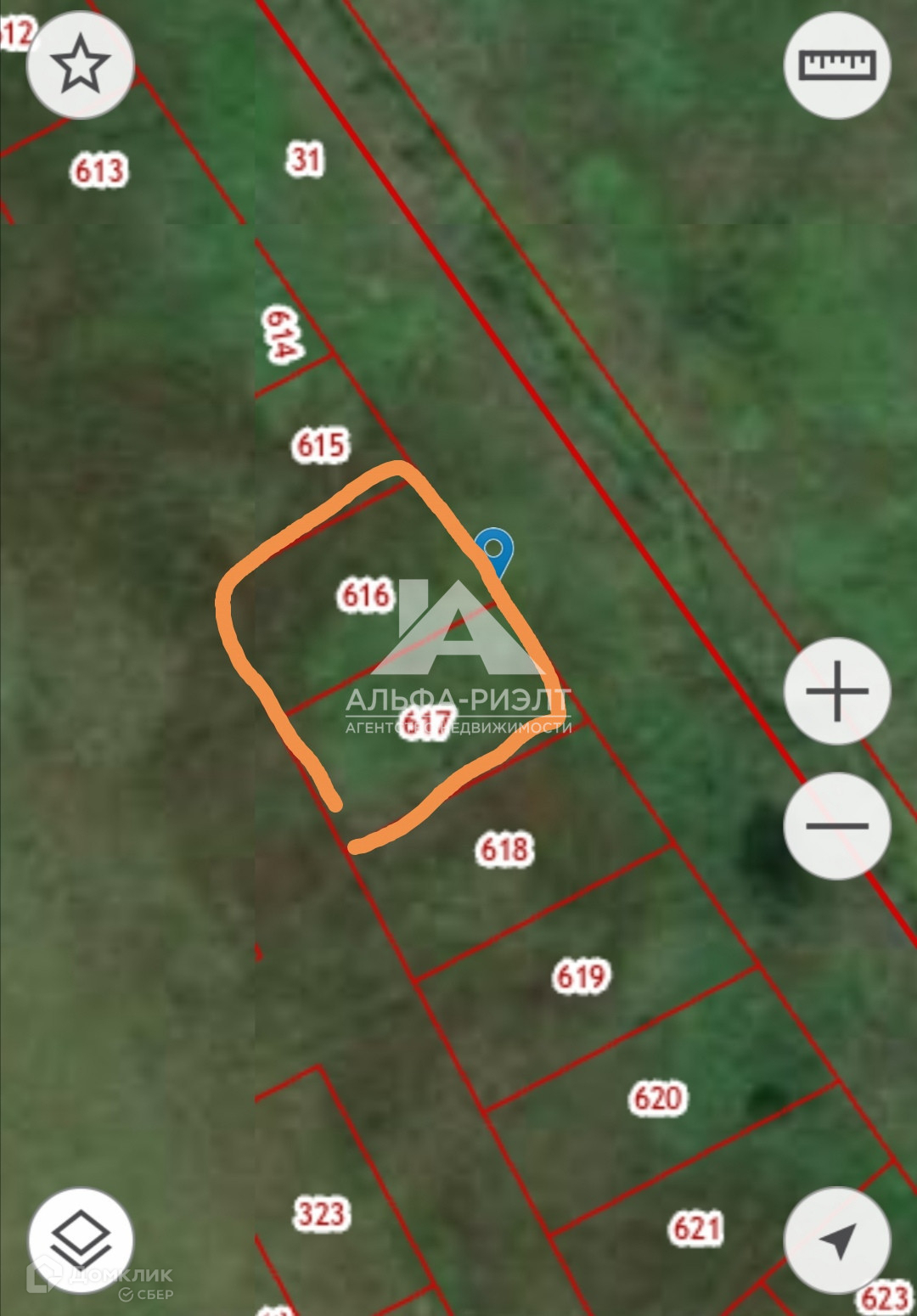Zoom out with the minus button
This screenshot has height=1316, width=917.
(836, 825)
